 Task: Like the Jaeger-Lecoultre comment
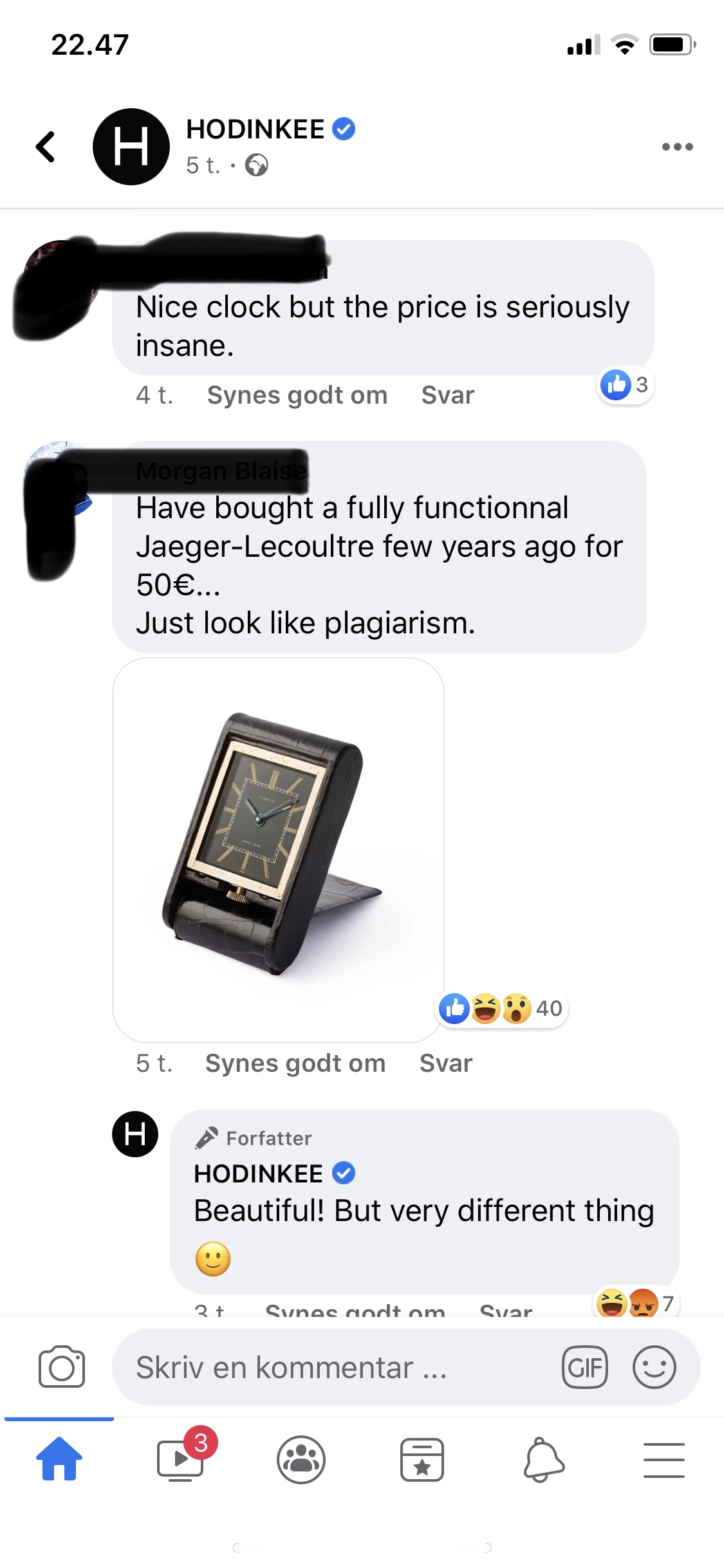tap(295, 1063)
